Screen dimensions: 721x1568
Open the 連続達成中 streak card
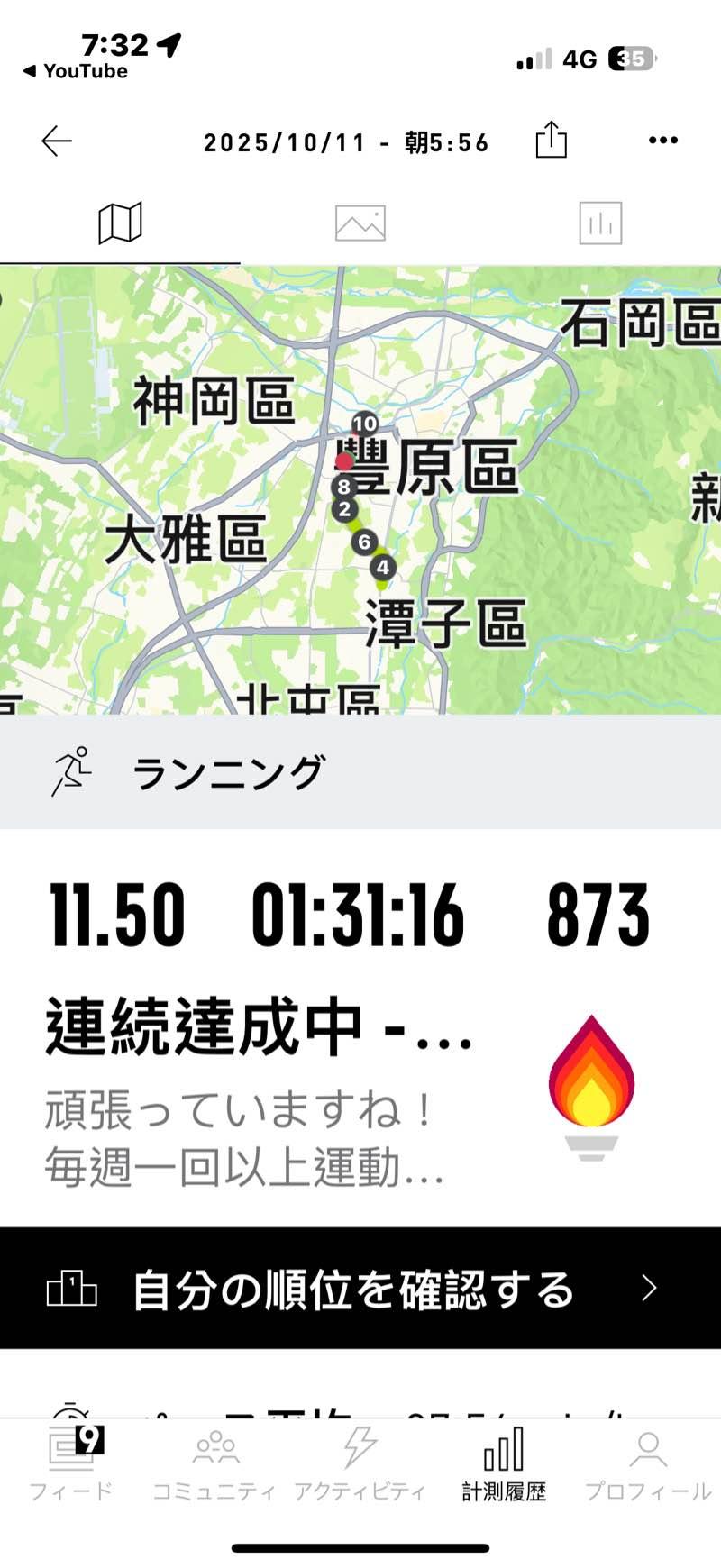342,1090
